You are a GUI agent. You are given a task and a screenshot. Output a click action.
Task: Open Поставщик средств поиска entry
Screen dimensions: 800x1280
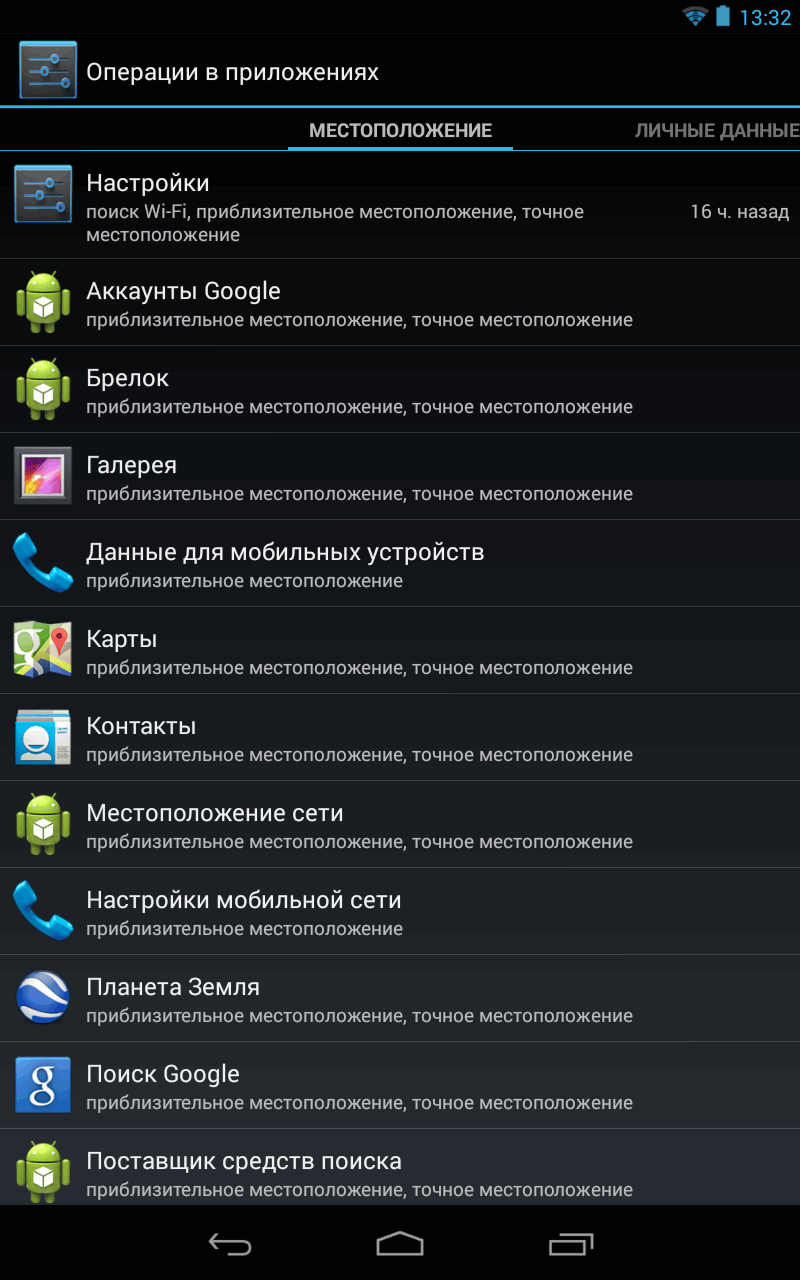[x=400, y=1168]
